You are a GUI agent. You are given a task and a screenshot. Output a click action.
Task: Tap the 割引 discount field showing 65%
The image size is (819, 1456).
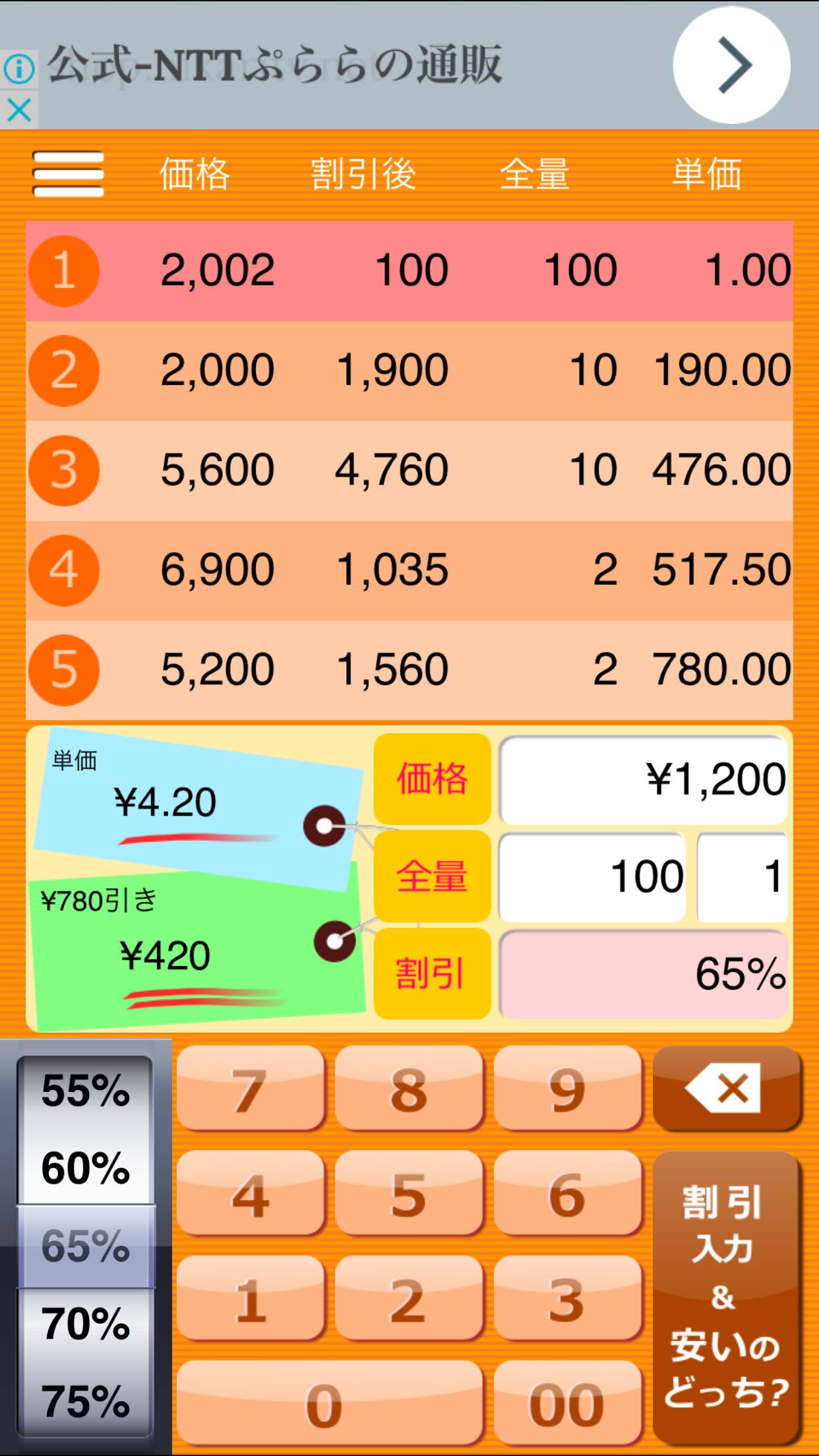click(x=644, y=974)
